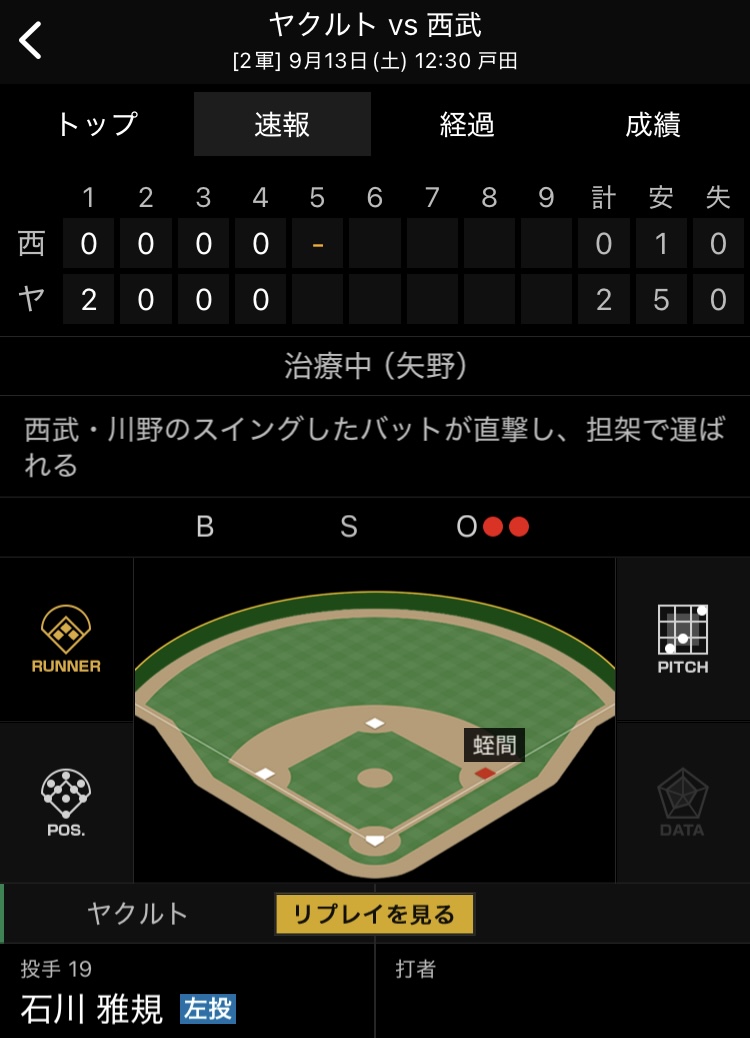Screen dimensions: 750x1038
Task: Open the 経過 tab
Action: pos(467,124)
